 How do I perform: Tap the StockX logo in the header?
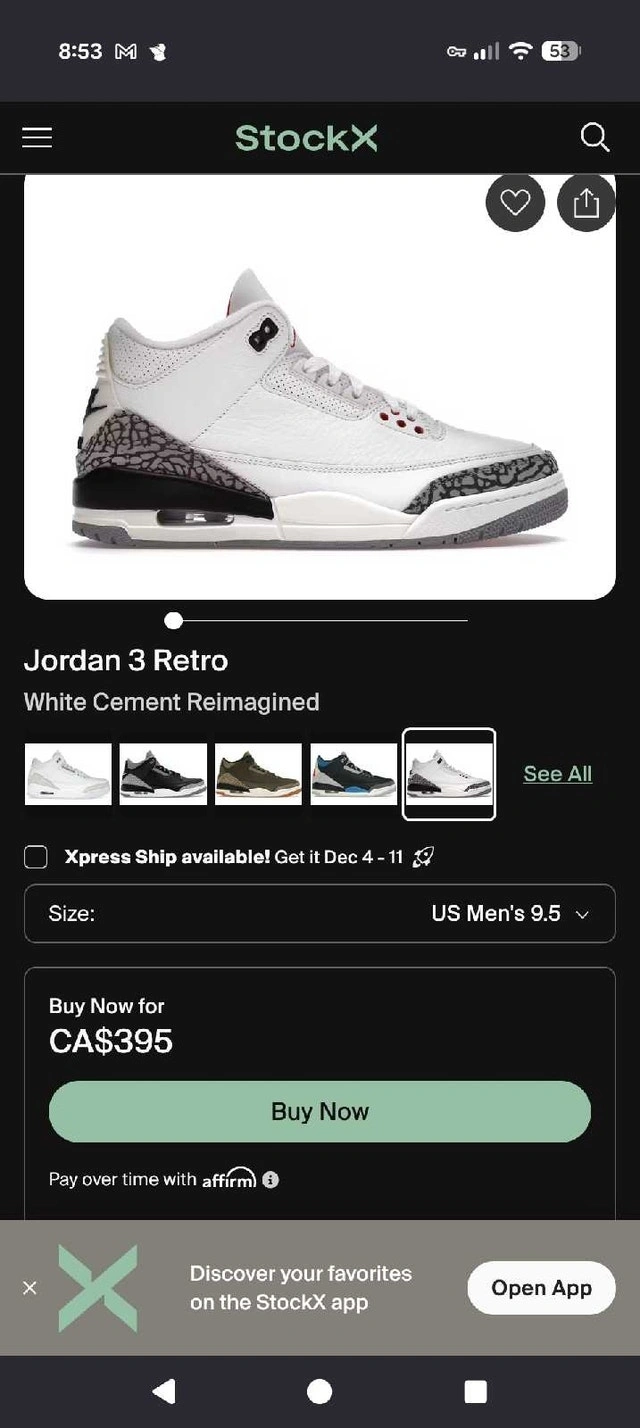306,138
